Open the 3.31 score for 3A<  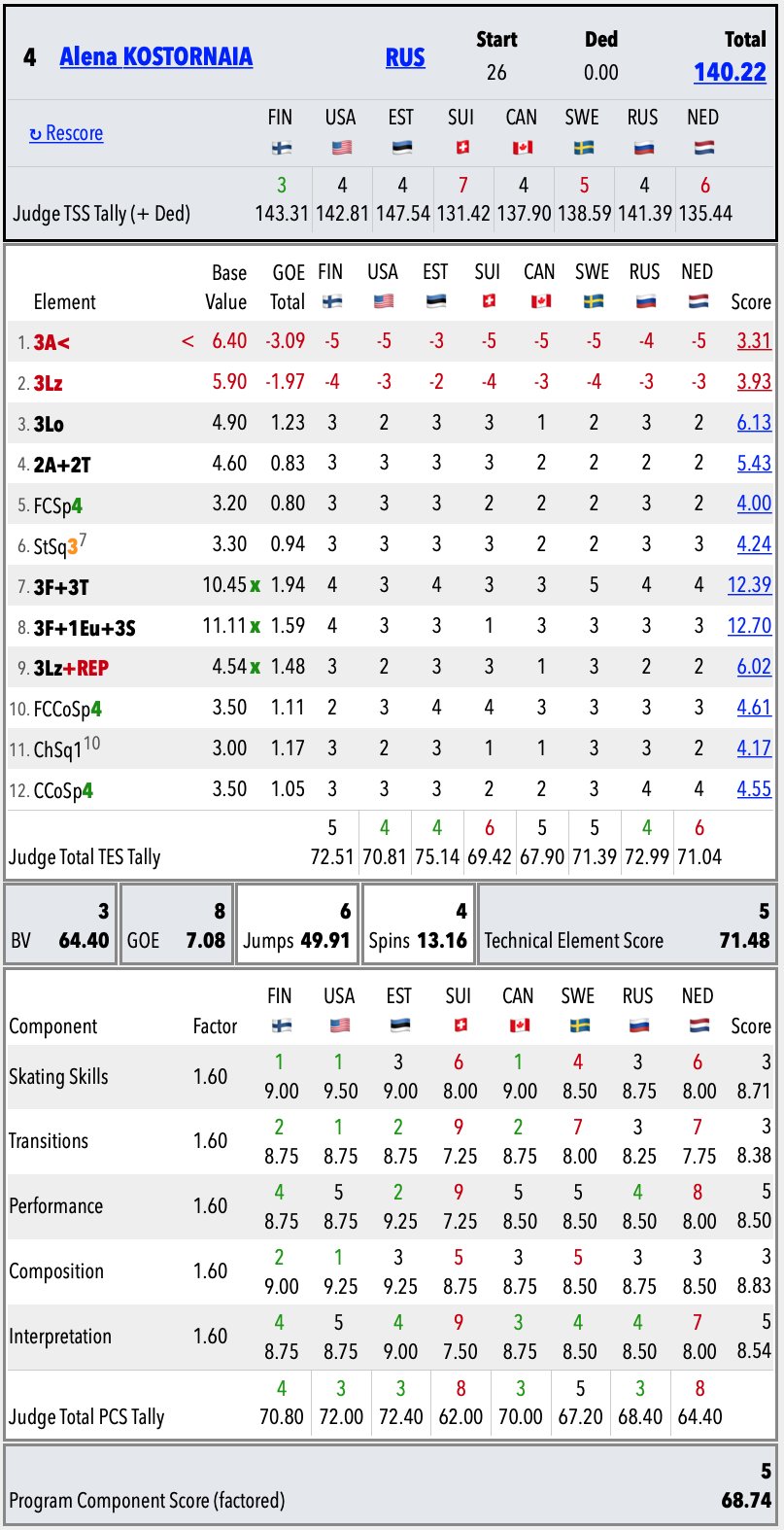pyautogui.click(x=754, y=341)
